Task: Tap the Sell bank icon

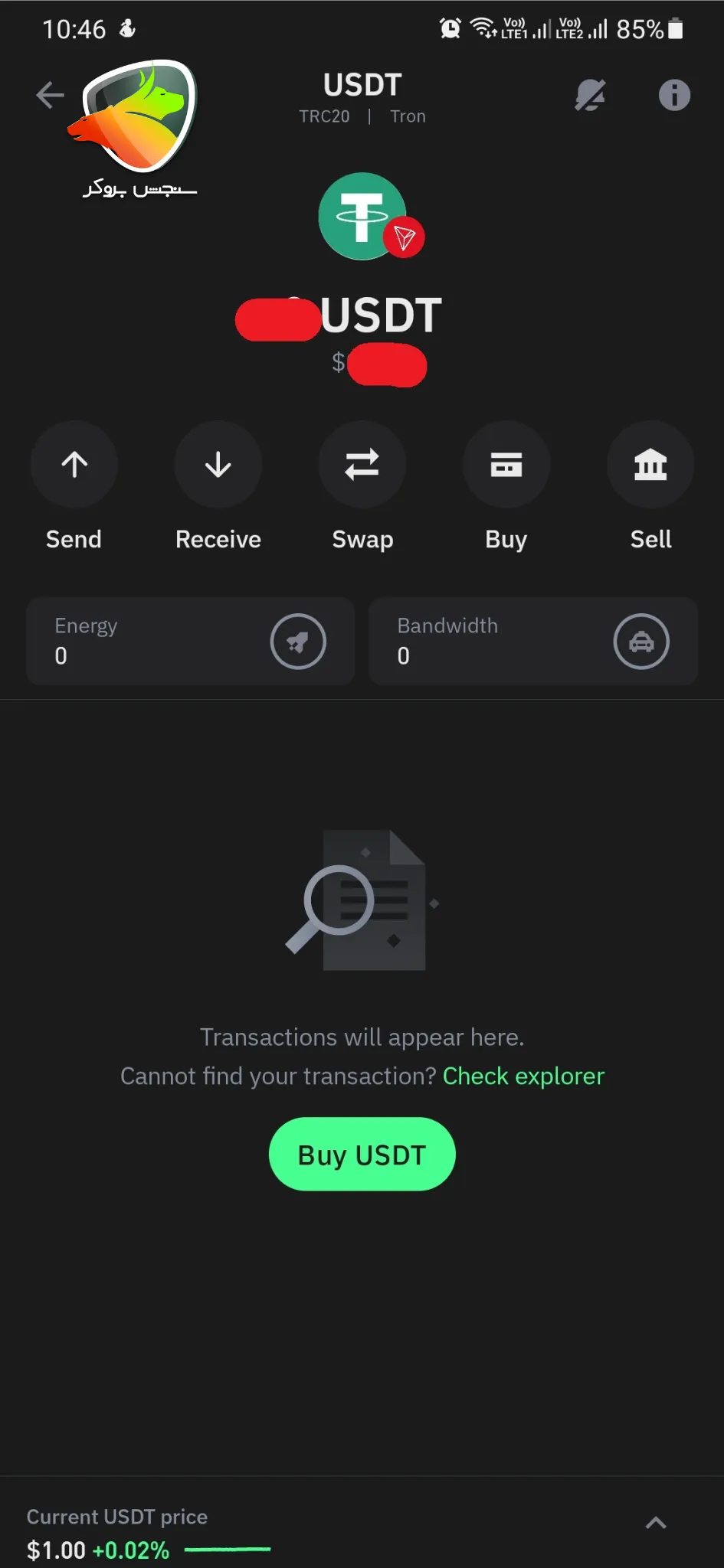Action: pos(650,465)
